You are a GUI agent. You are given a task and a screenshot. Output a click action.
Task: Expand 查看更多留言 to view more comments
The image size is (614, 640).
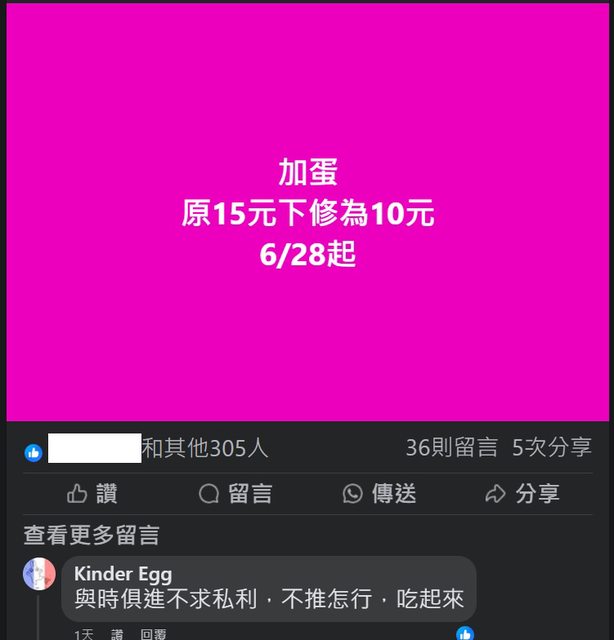(x=91, y=535)
